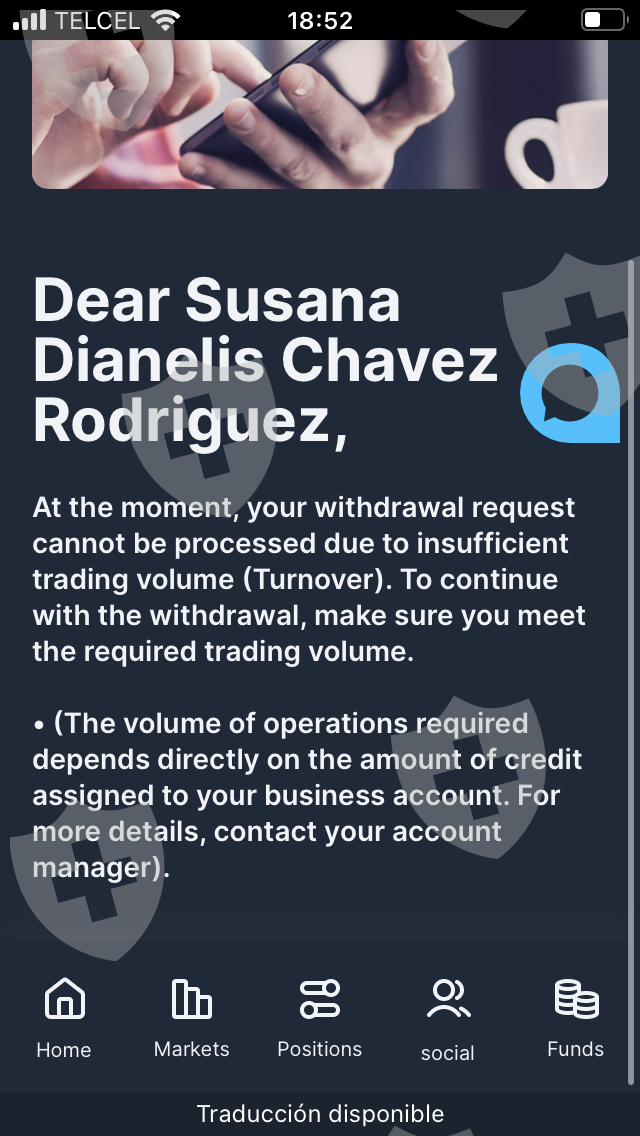Tap the Traducción disponible banner
This screenshot has height=1136, width=640.
click(x=320, y=1114)
